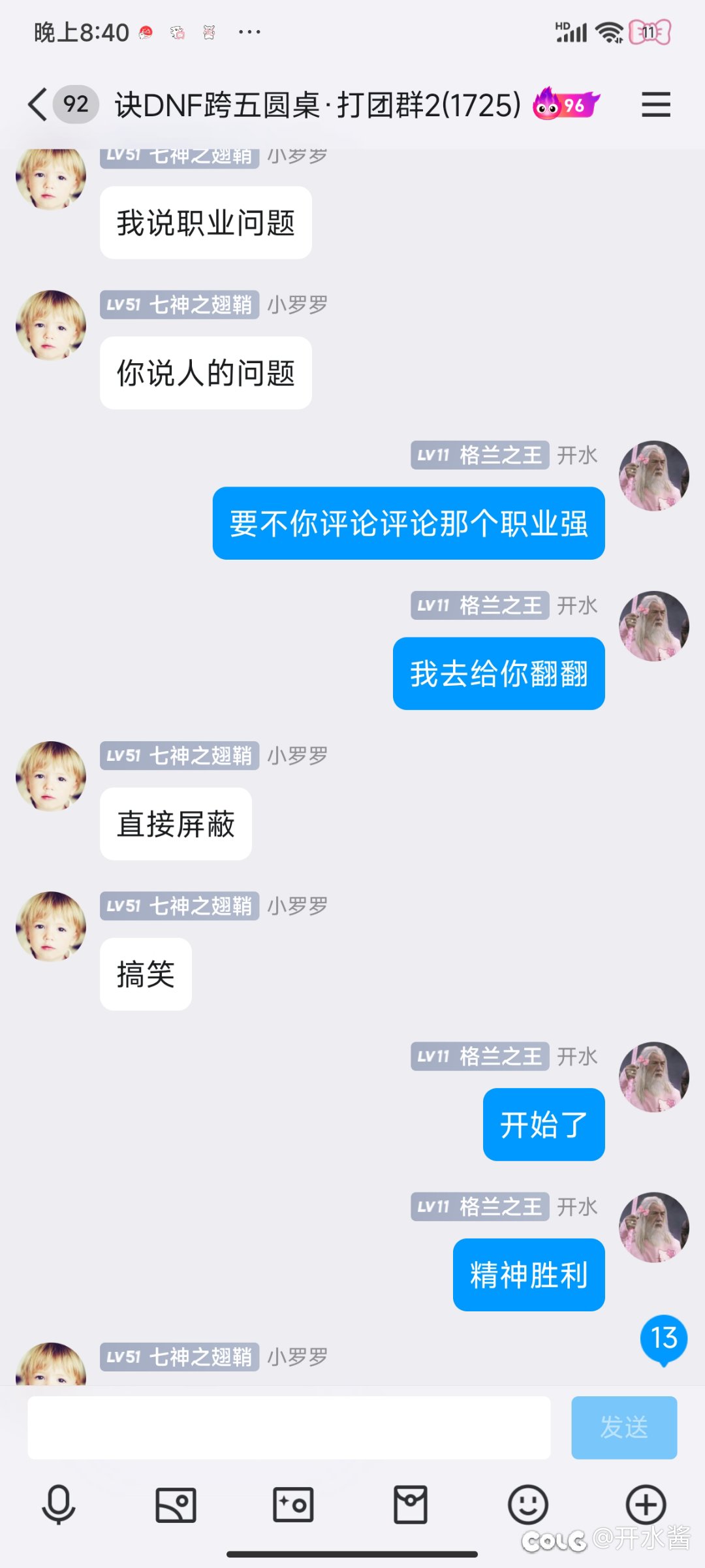Open 小罗罗's avatar beside 我说职业问题
Screen dimensions: 705x1568
51,178
